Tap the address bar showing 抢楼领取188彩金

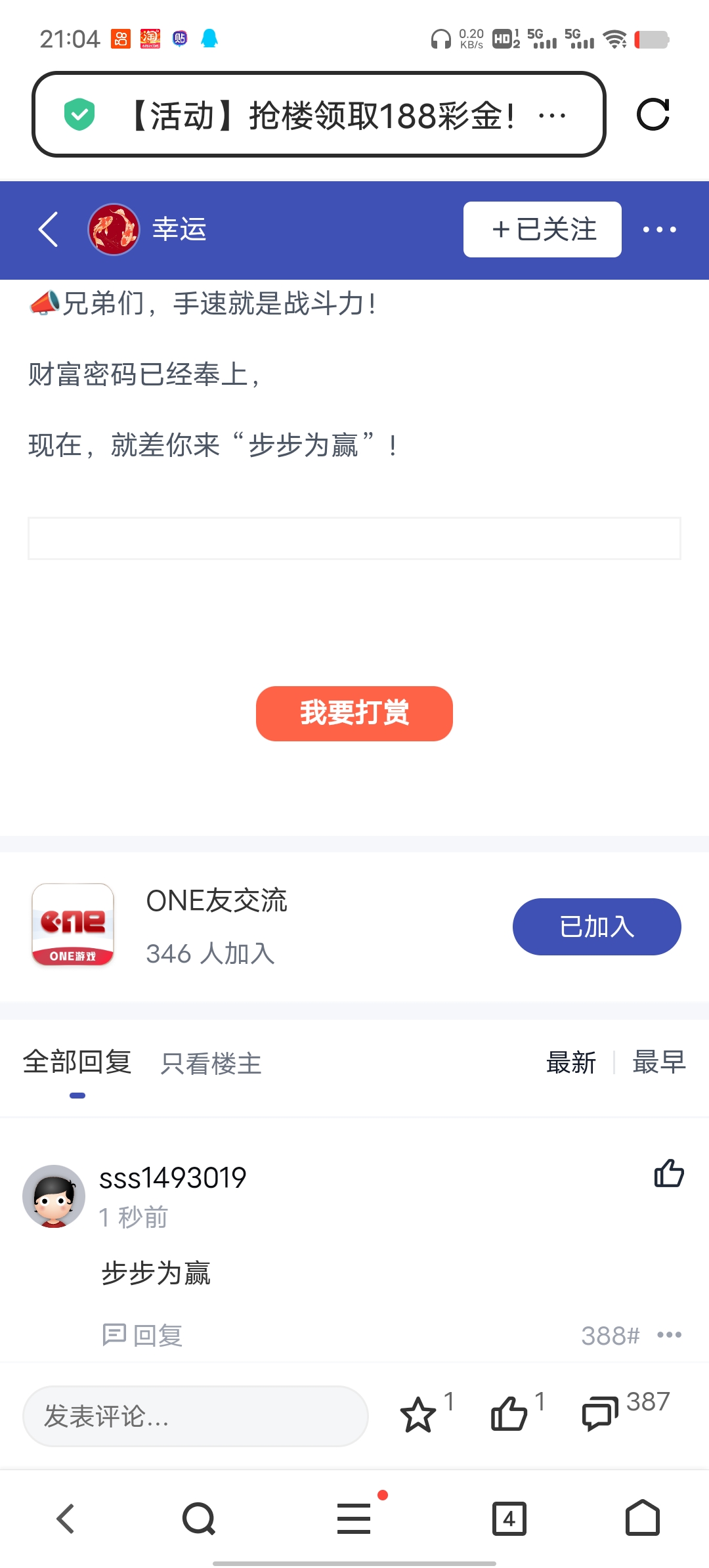click(x=319, y=115)
